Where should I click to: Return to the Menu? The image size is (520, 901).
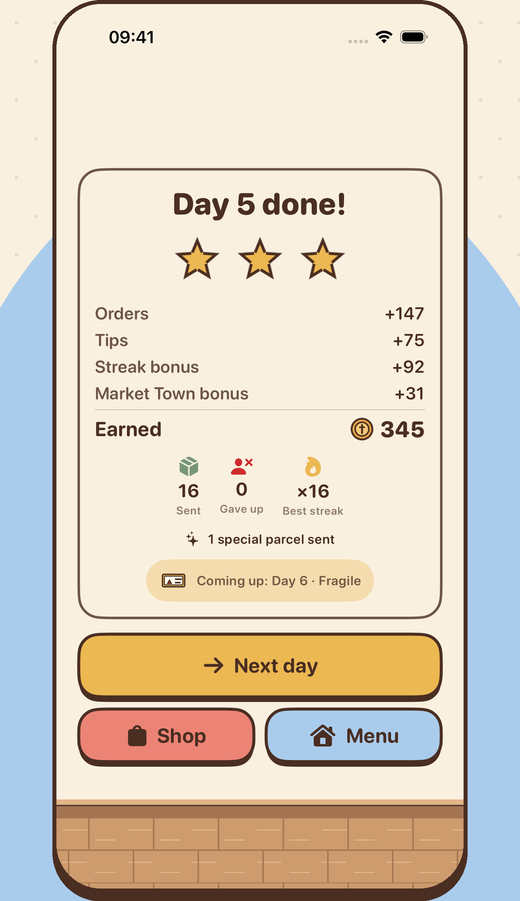(353, 736)
